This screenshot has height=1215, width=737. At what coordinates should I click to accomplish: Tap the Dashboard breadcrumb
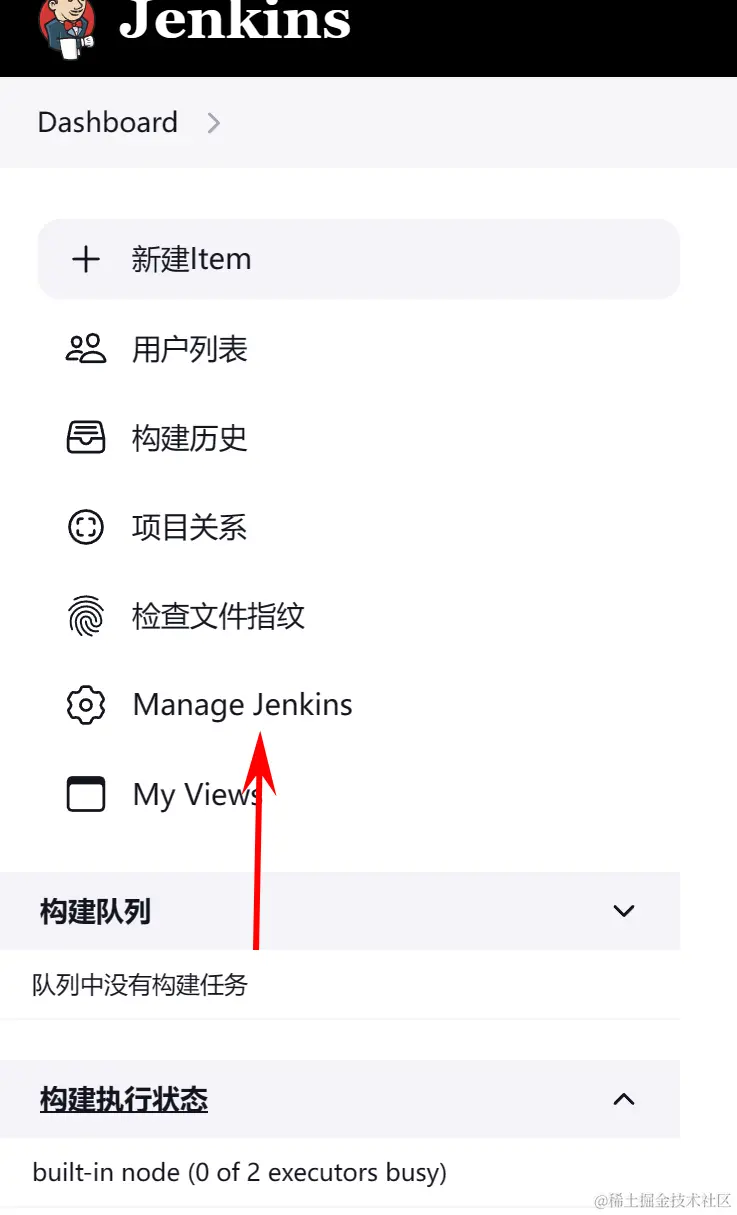click(x=107, y=123)
